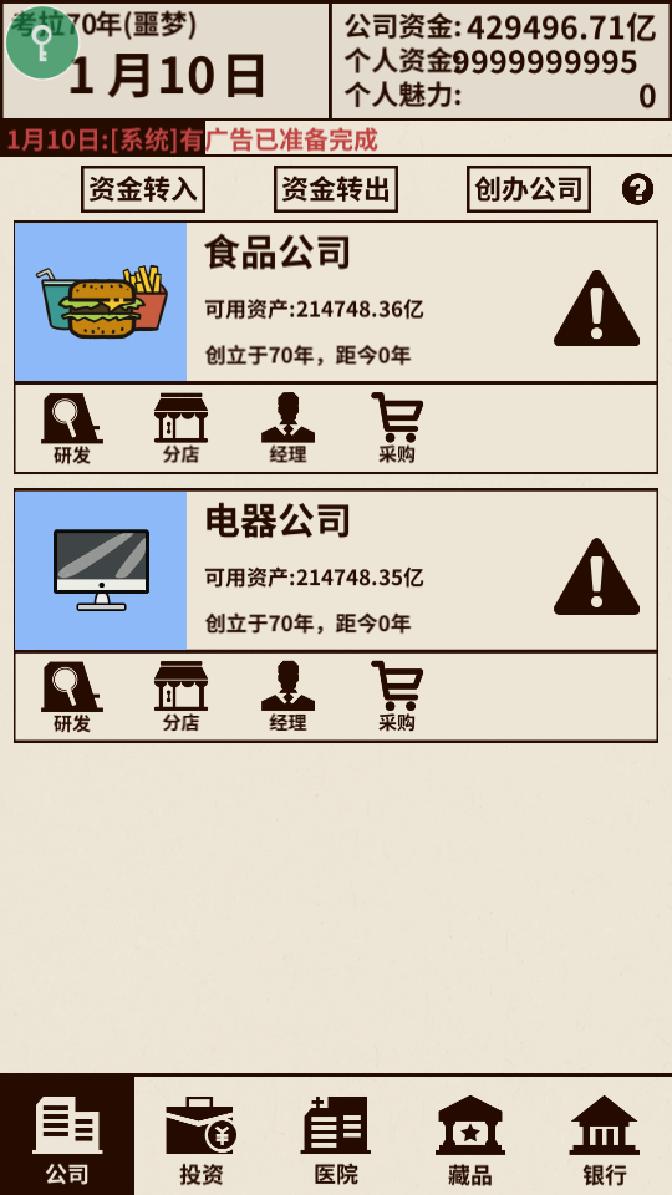Viewport: 672px width, 1195px height.
Task: Check the warning alert on 食品公司
Action: [596, 308]
